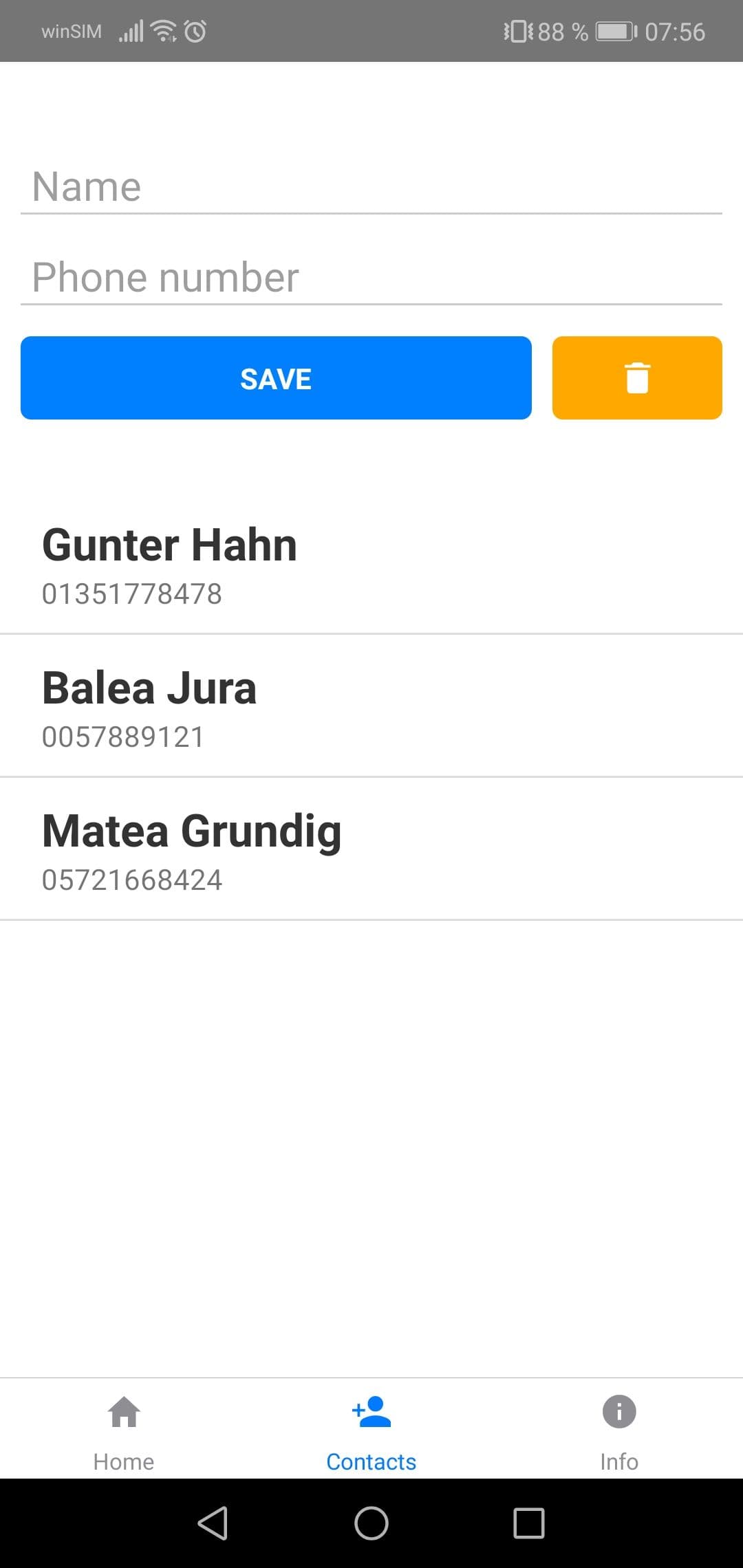Tap the Home label text
The width and height of the screenshot is (743, 1568).
click(x=123, y=1462)
